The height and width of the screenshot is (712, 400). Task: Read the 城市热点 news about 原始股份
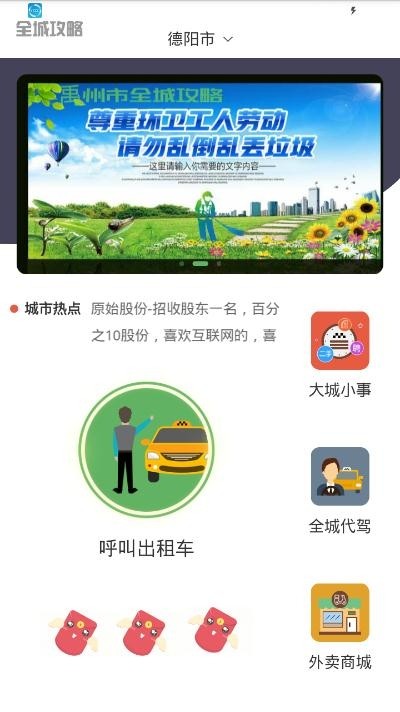coord(185,322)
